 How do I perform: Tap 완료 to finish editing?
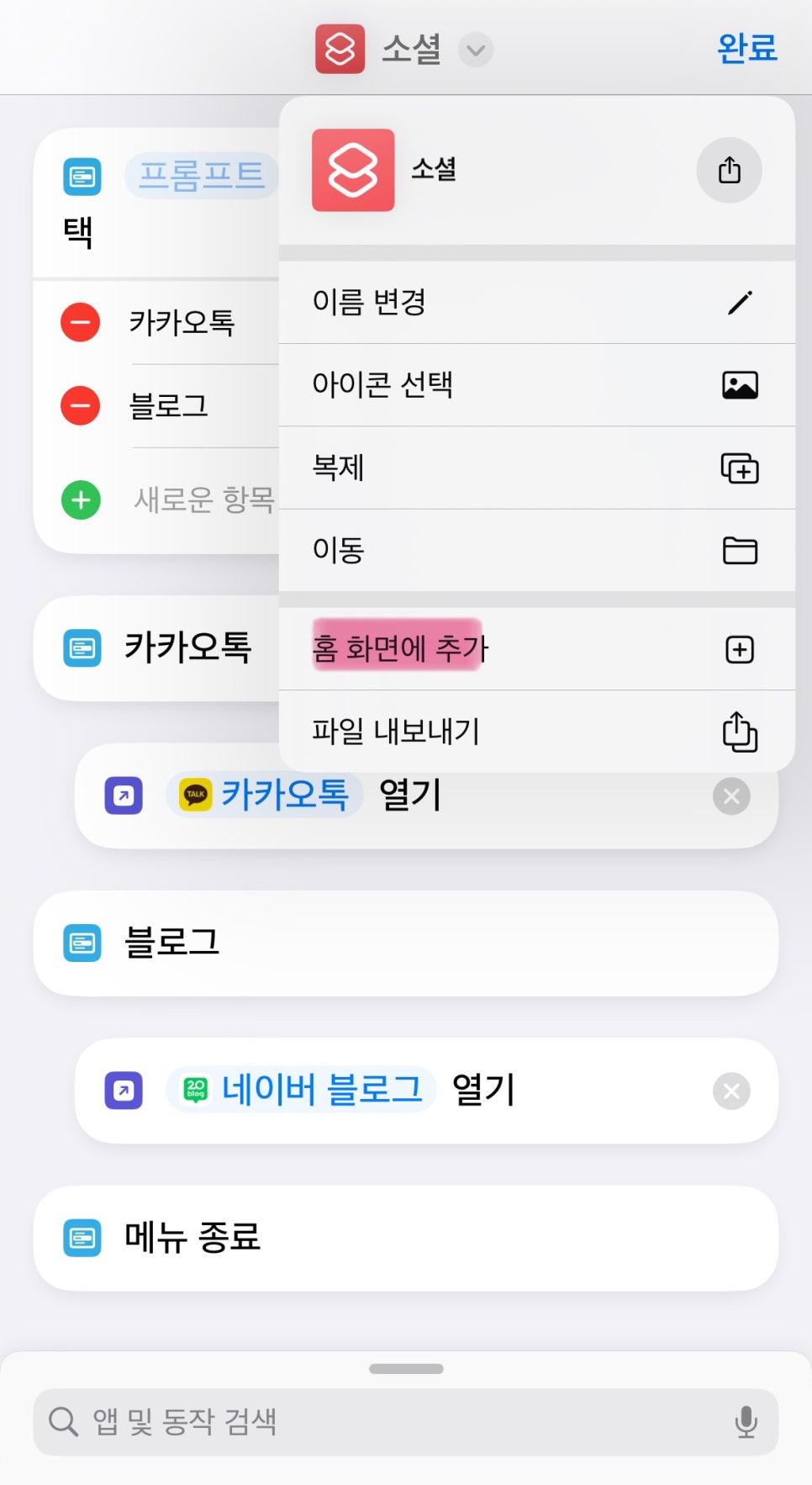(746, 48)
